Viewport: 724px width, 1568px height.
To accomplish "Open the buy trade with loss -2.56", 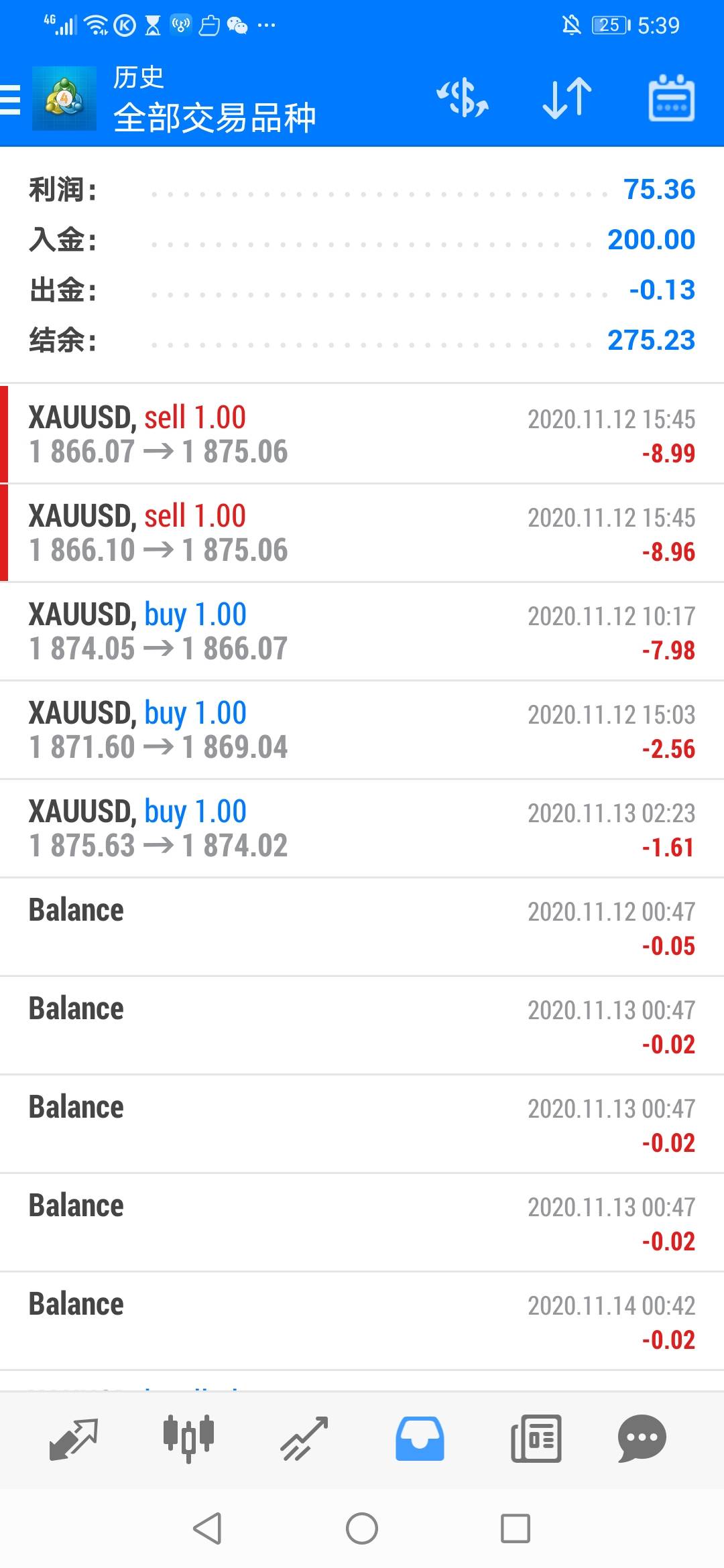I will coord(362,730).
